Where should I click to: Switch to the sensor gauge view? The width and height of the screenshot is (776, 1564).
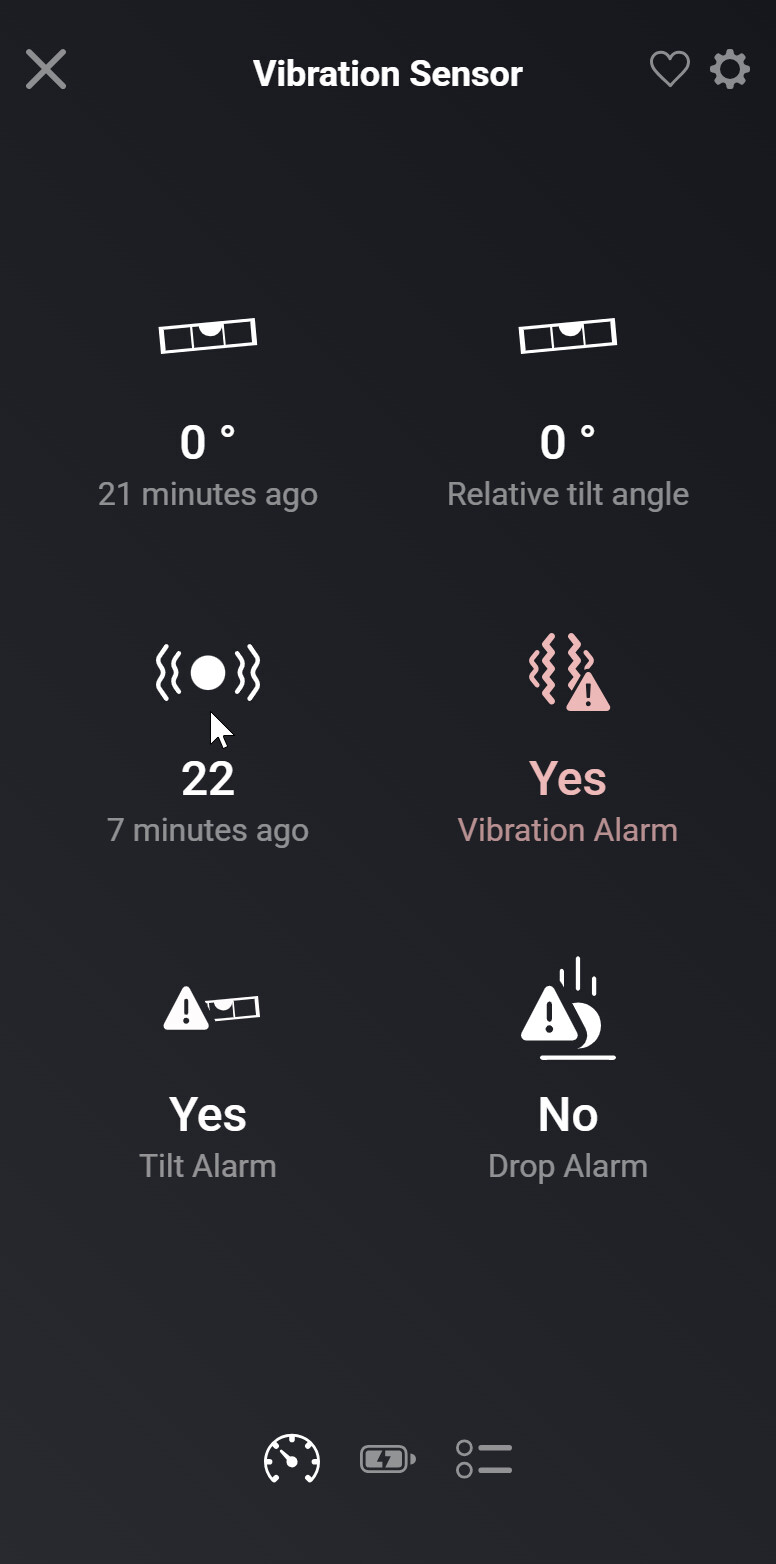(292, 1459)
